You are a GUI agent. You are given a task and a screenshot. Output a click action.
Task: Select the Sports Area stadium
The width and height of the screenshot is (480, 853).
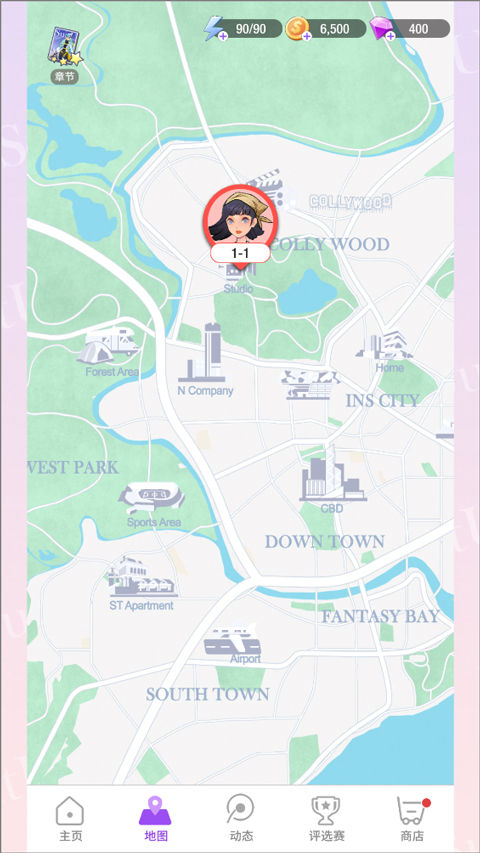pos(153,505)
